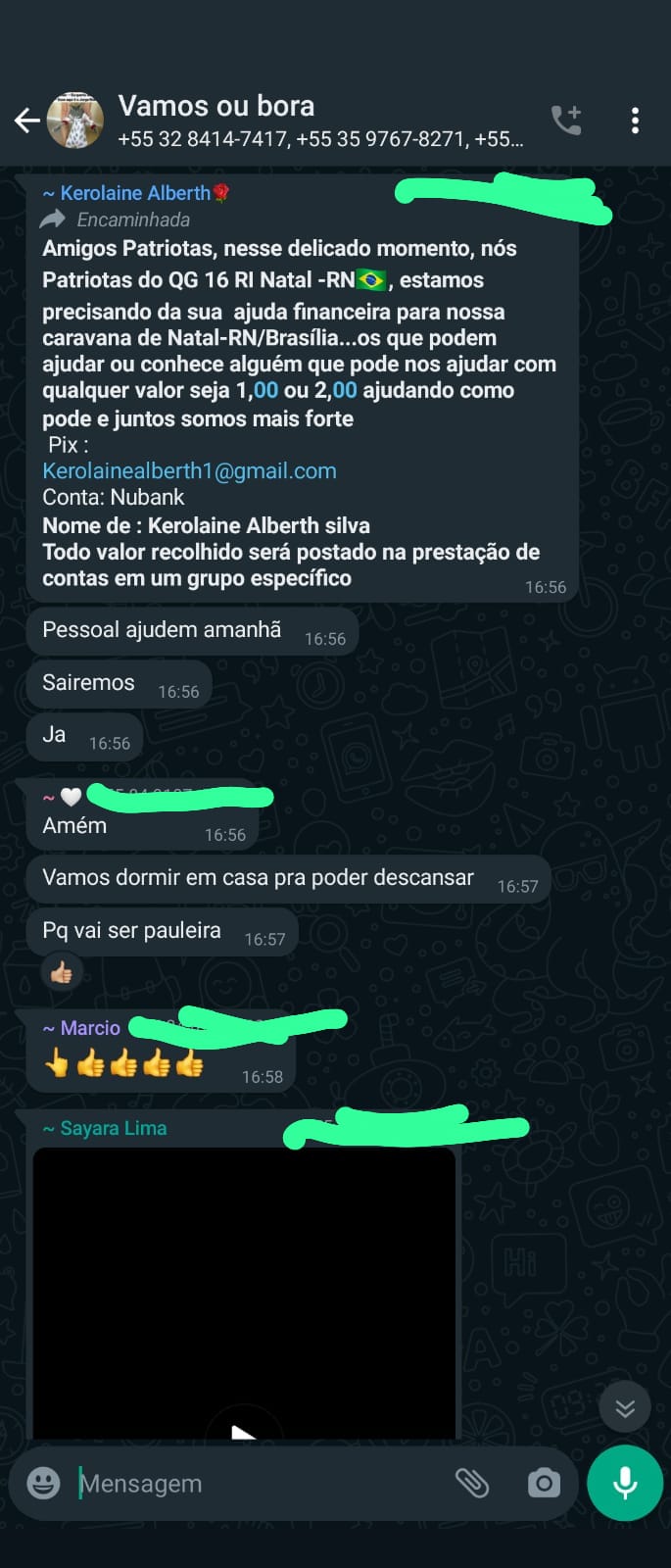Jump to the latest messages
671x1568 pixels.
pyautogui.click(x=625, y=1408)
